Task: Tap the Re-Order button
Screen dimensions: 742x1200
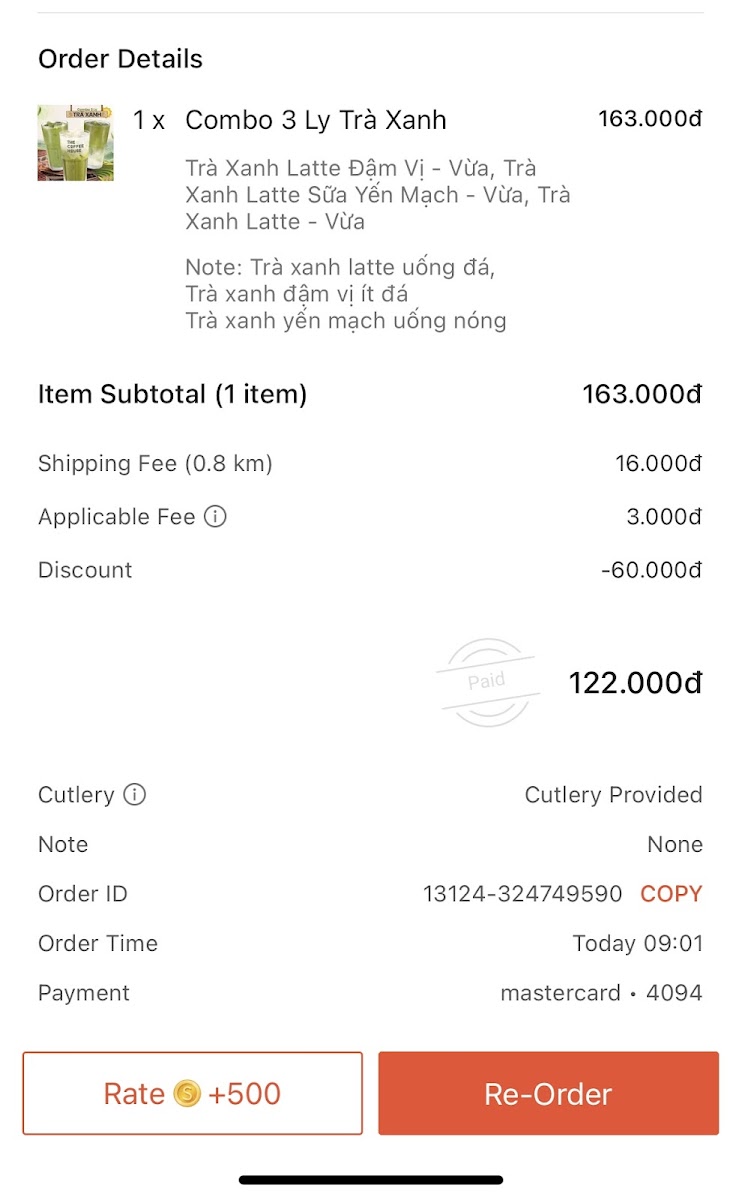Action: click(x=548, y=1093)
